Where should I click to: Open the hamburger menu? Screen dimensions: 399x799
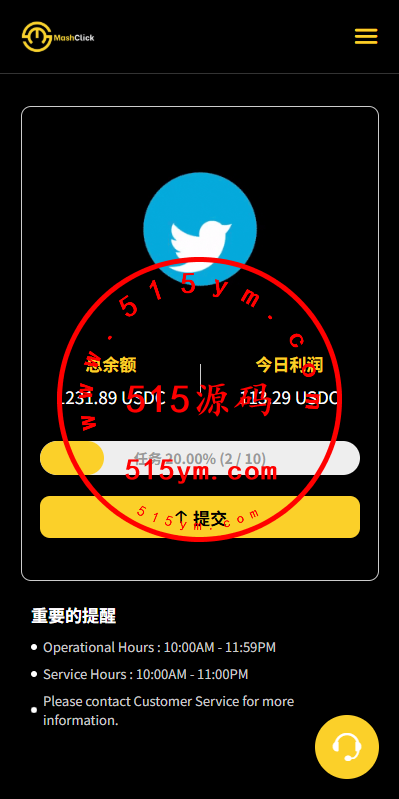point(366,36)
